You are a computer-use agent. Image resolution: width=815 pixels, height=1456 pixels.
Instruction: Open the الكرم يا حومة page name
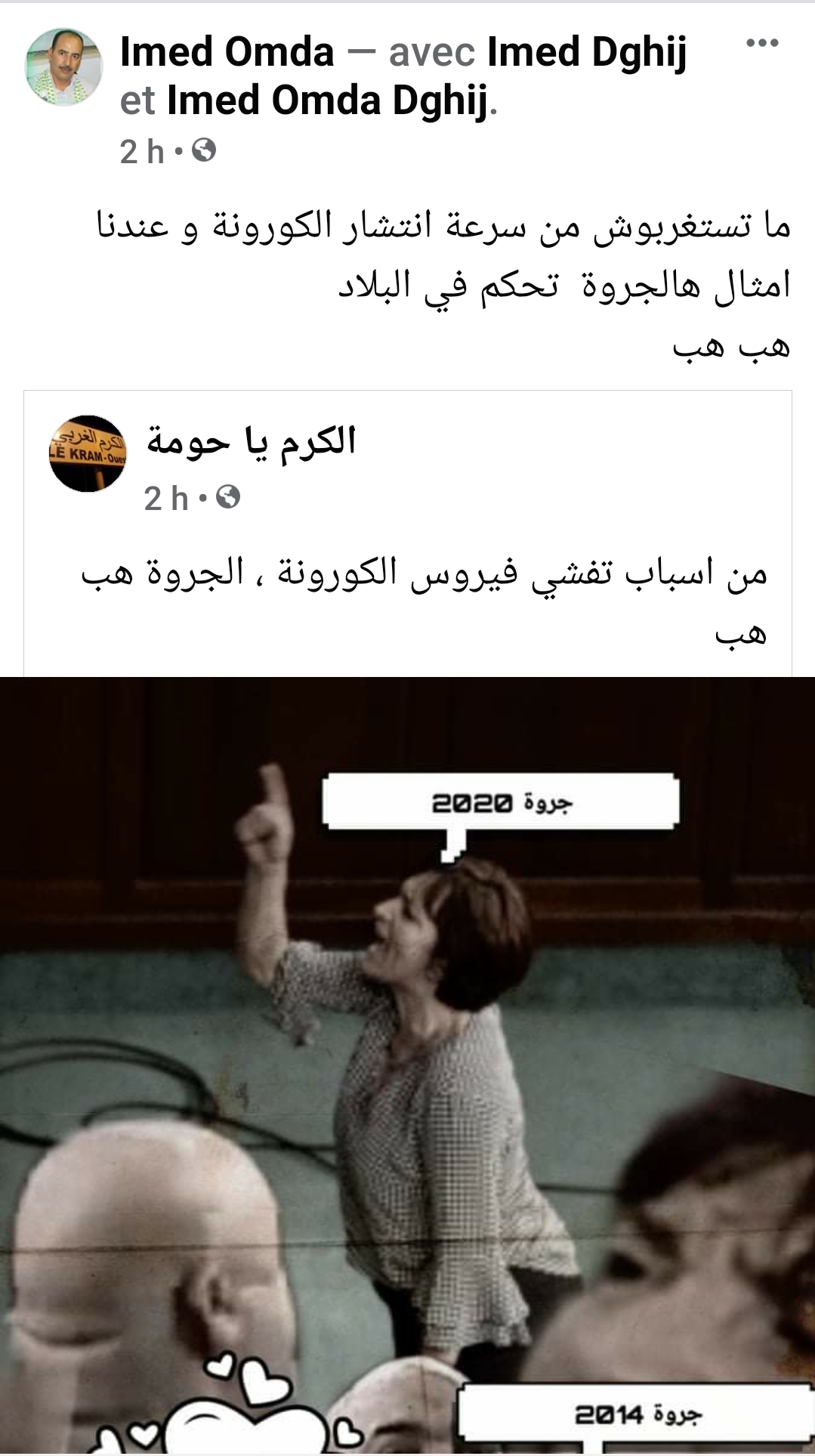click(252, 442)
